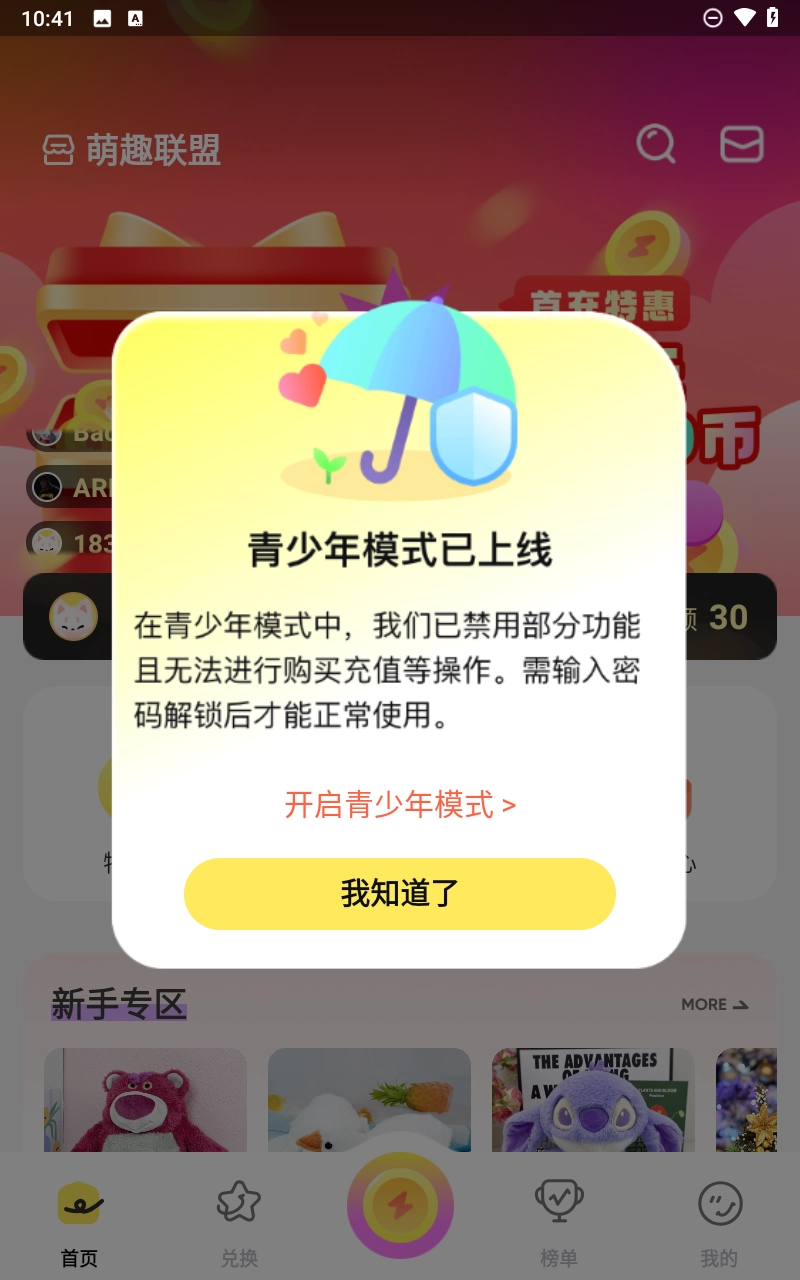Expand 新手专区 via the MORE arrow
The height and width of the screenshot is (1280, 800).
pos(714,1005)
